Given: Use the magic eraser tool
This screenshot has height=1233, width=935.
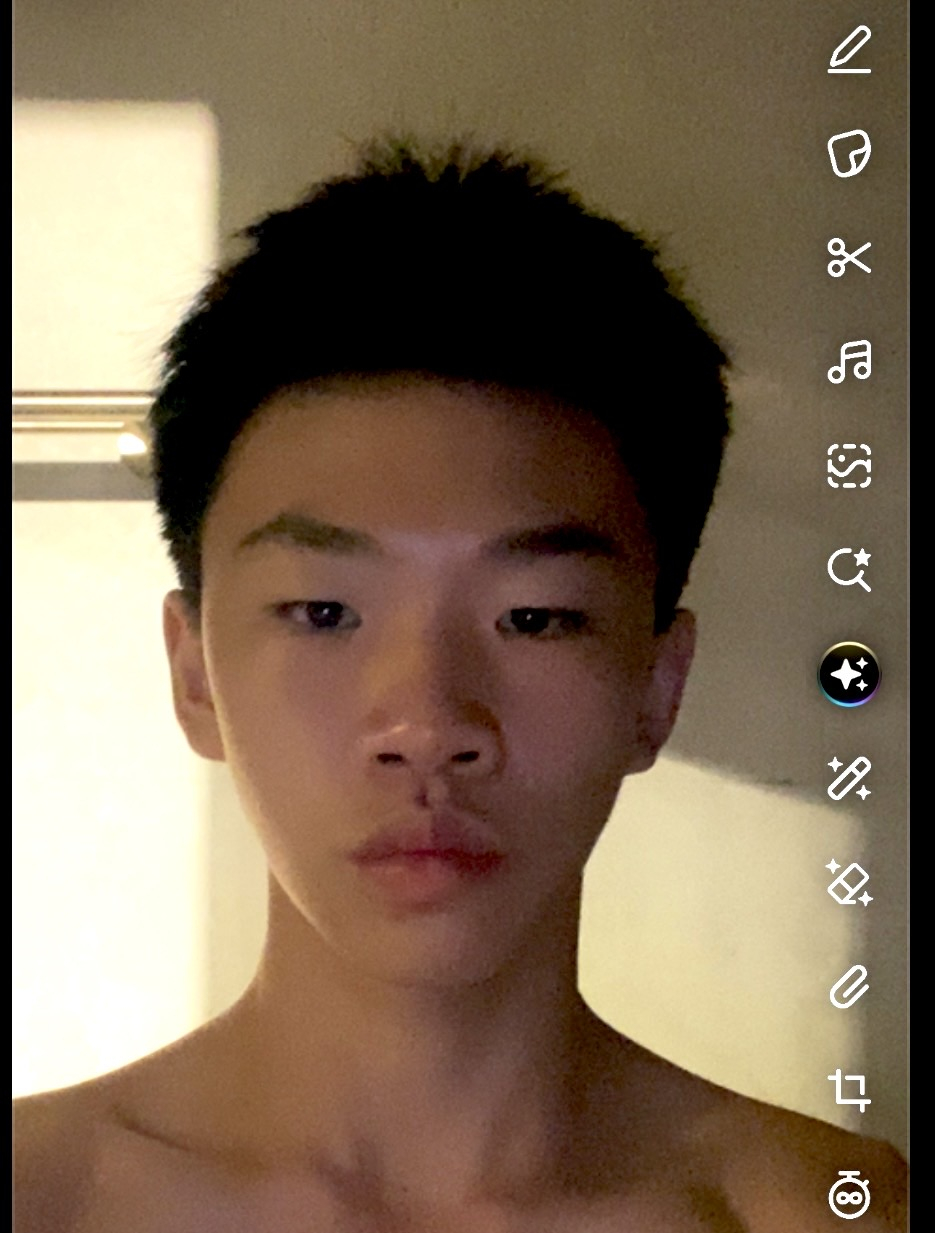Looking at the screenshot, I should (849, 884).
